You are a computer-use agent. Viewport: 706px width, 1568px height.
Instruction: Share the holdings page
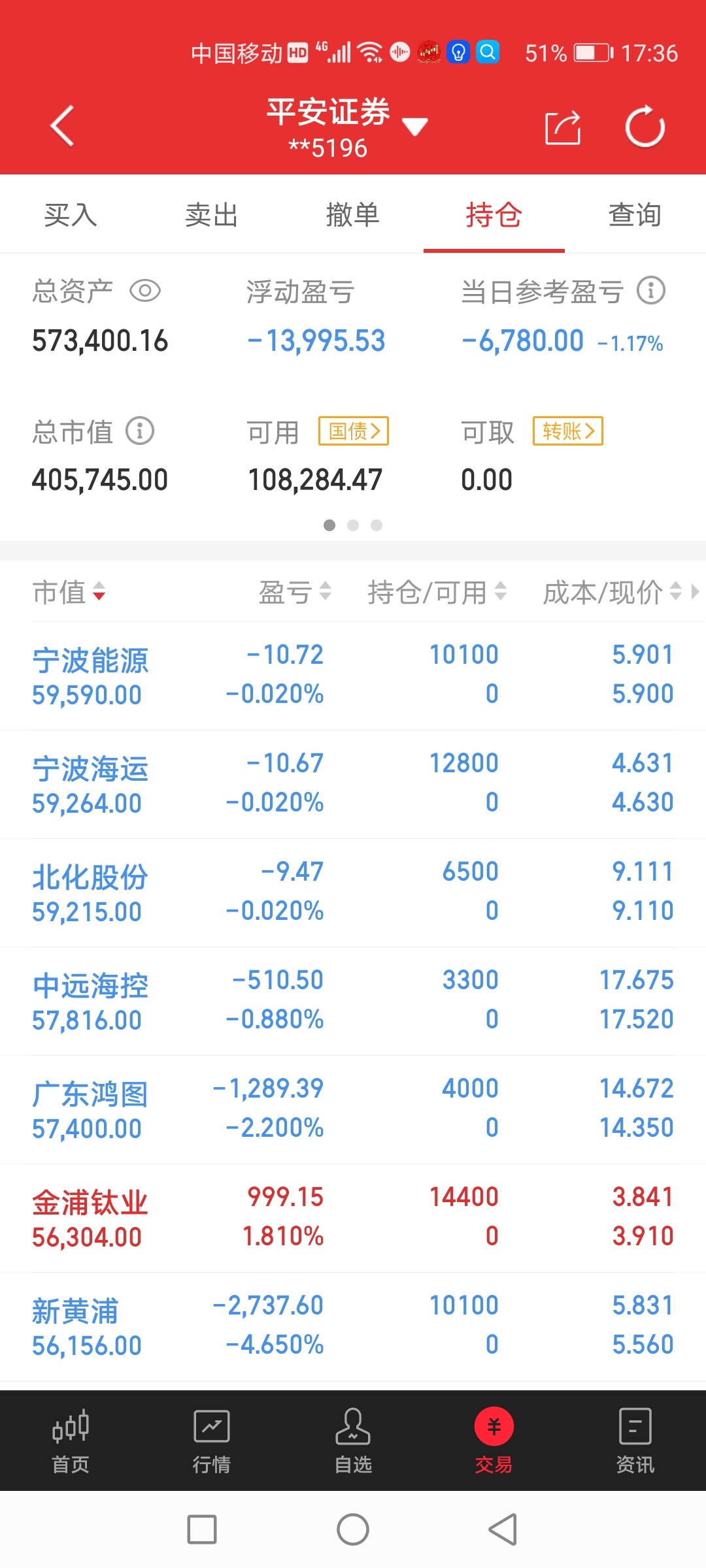click(563, 127)
